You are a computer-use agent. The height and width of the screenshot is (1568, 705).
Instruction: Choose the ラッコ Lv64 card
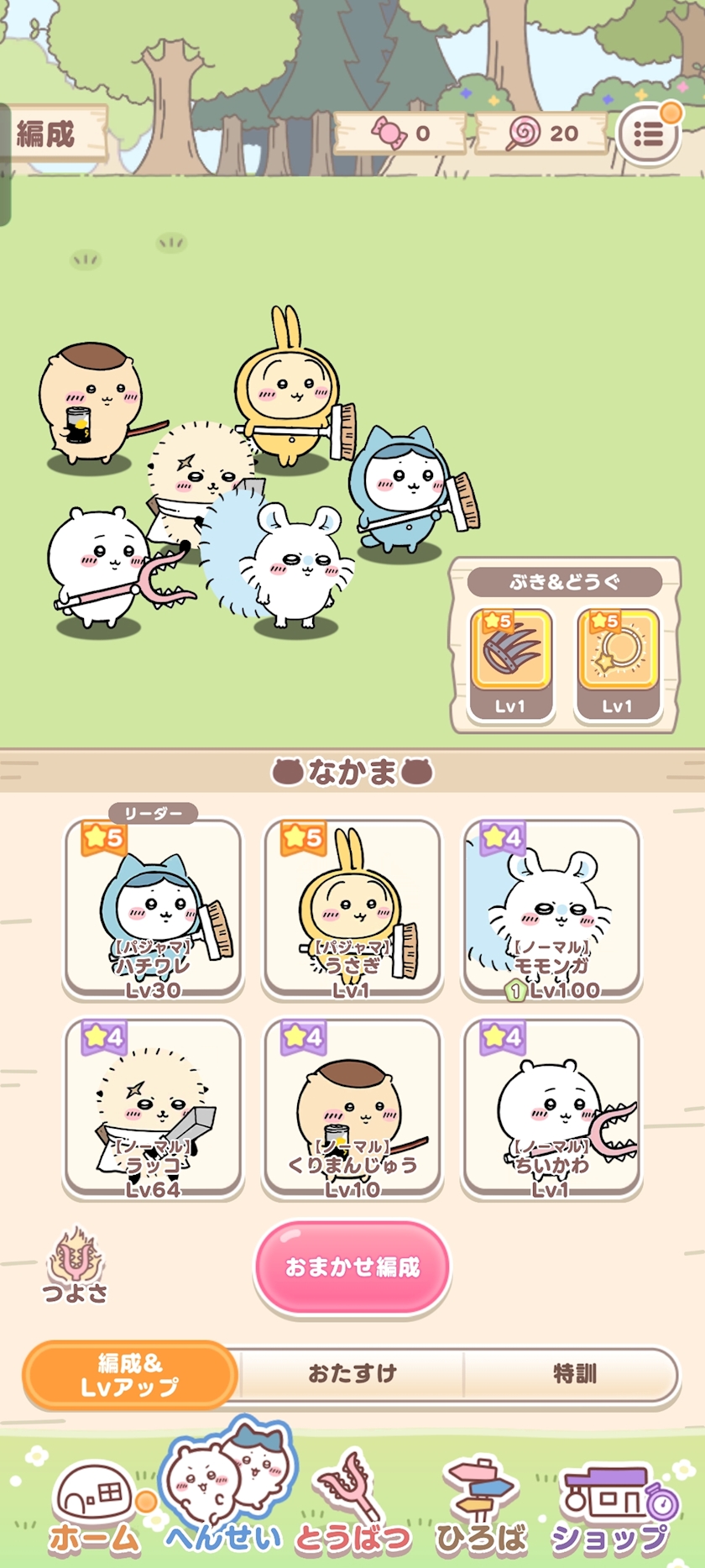click(x=154, y=1108)
